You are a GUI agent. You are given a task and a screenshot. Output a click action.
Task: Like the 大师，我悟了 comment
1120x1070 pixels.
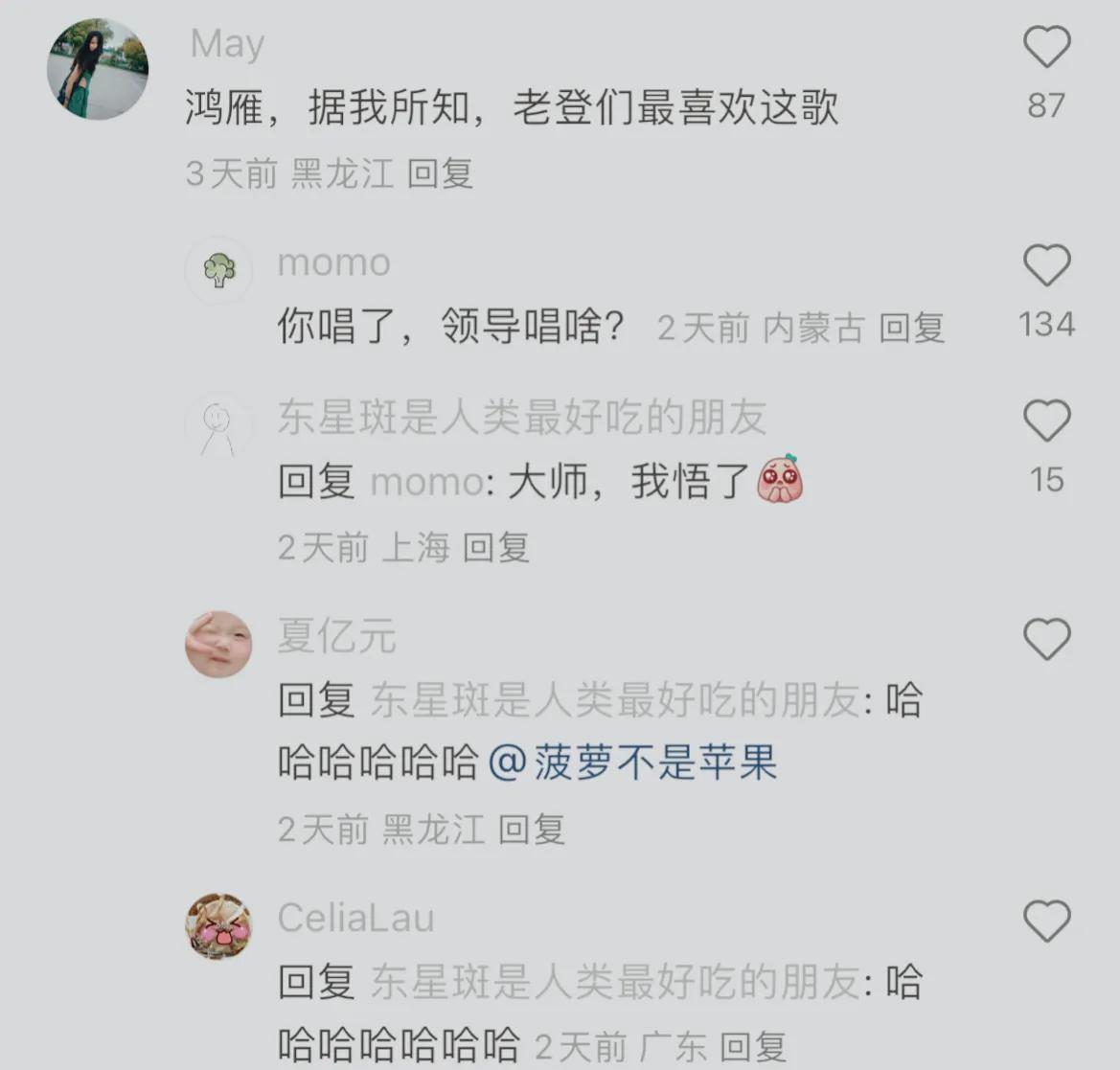(x=1046, y=420)
